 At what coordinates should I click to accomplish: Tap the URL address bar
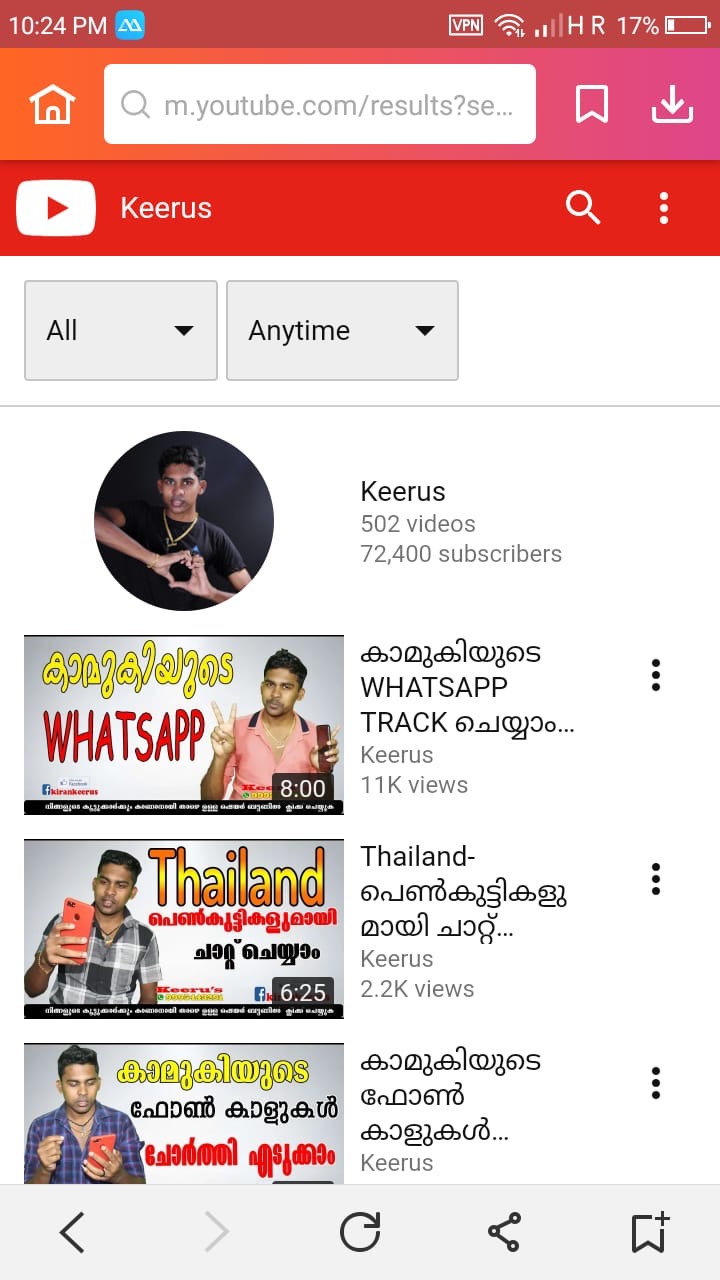click(320, 104)
